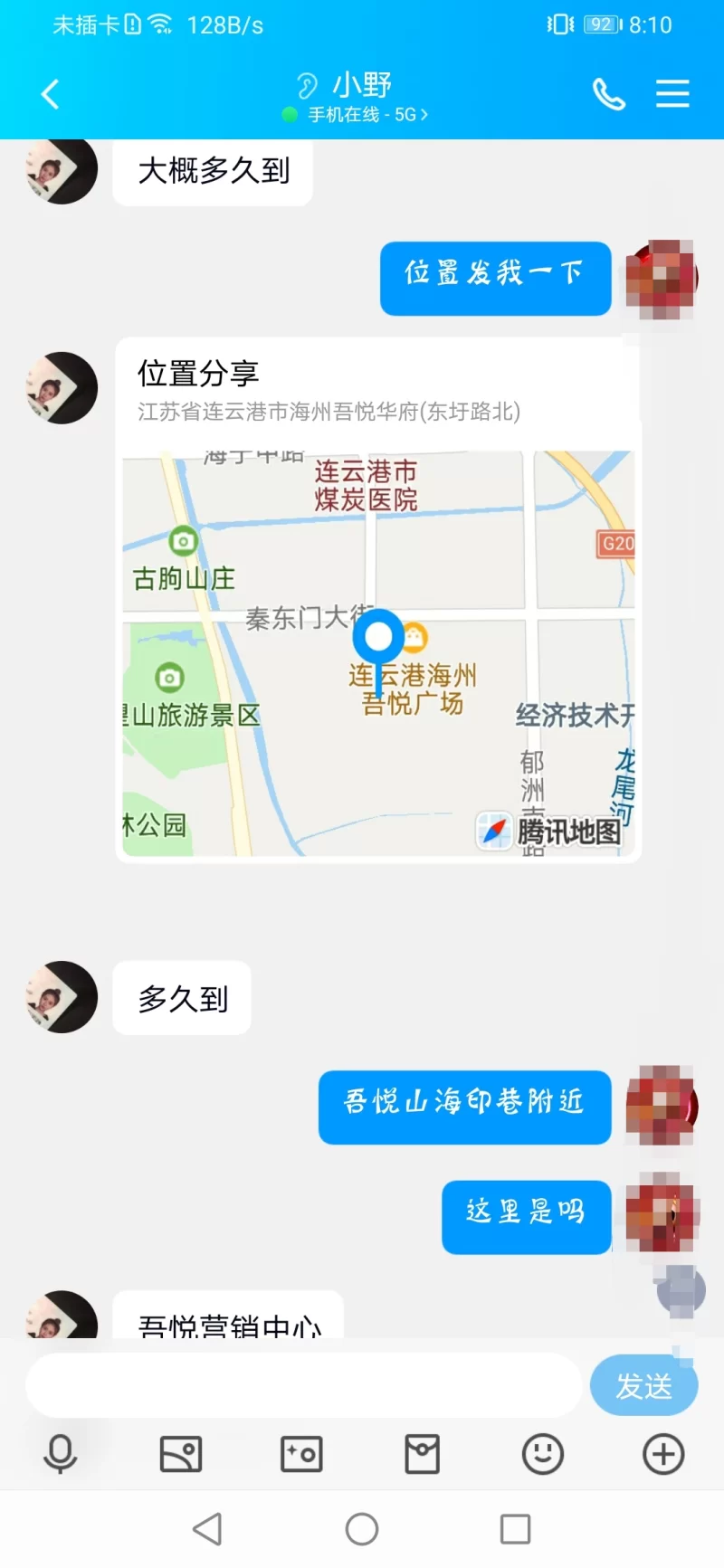The width and height of the screenshot is (724, 1568).
Task: Tap the 发送 button
Action: click(643, 1385)
